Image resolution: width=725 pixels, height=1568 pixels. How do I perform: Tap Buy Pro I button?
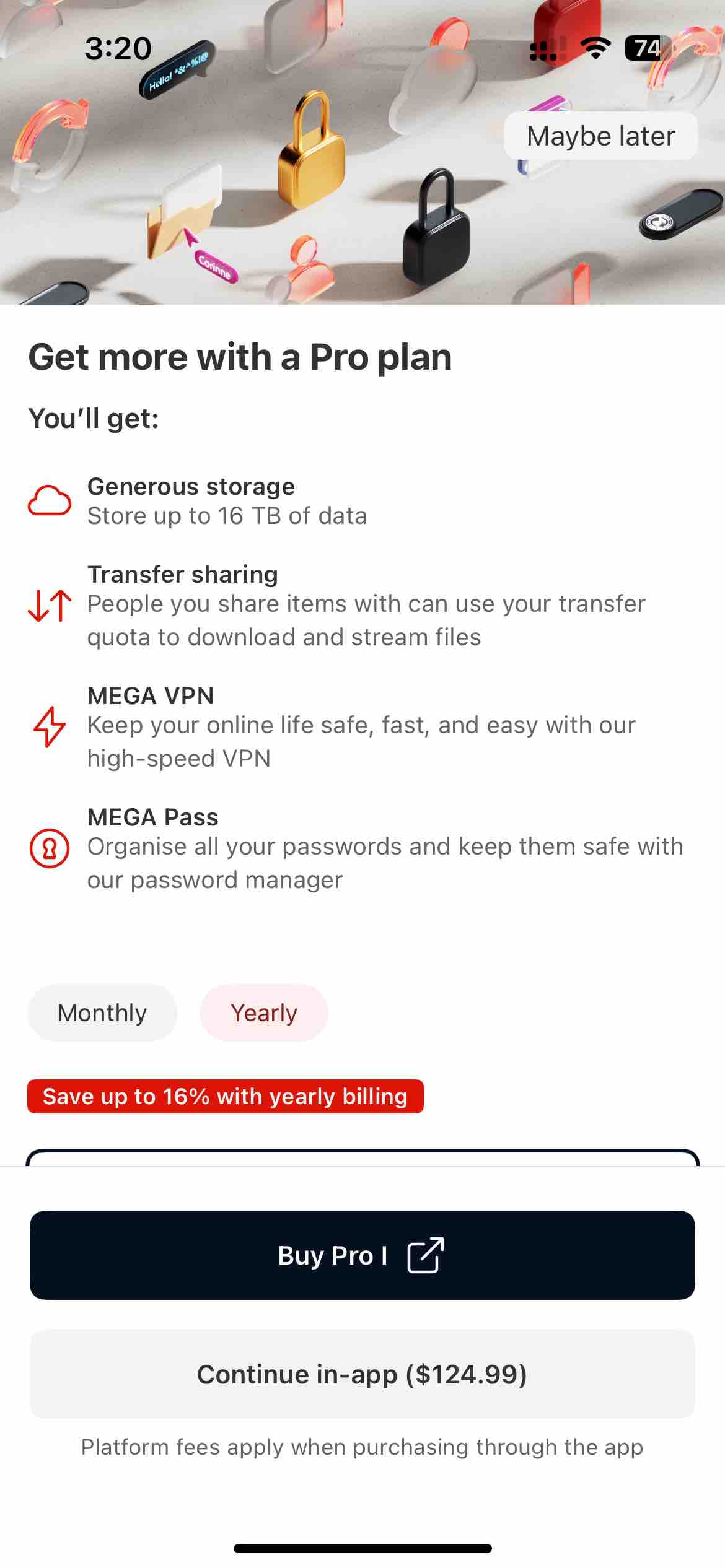click(x=362, y=1255)
